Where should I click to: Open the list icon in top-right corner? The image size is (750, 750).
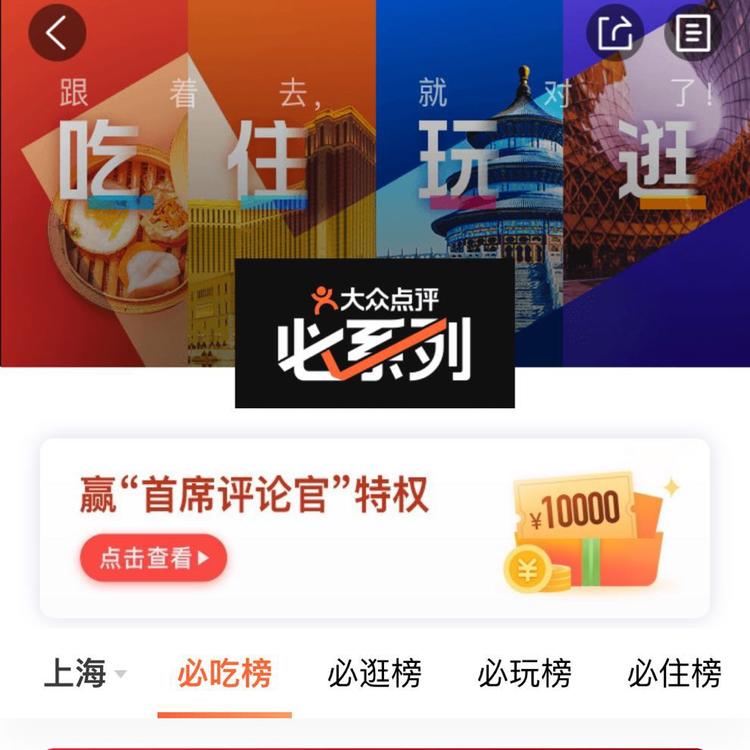[693, 33]
